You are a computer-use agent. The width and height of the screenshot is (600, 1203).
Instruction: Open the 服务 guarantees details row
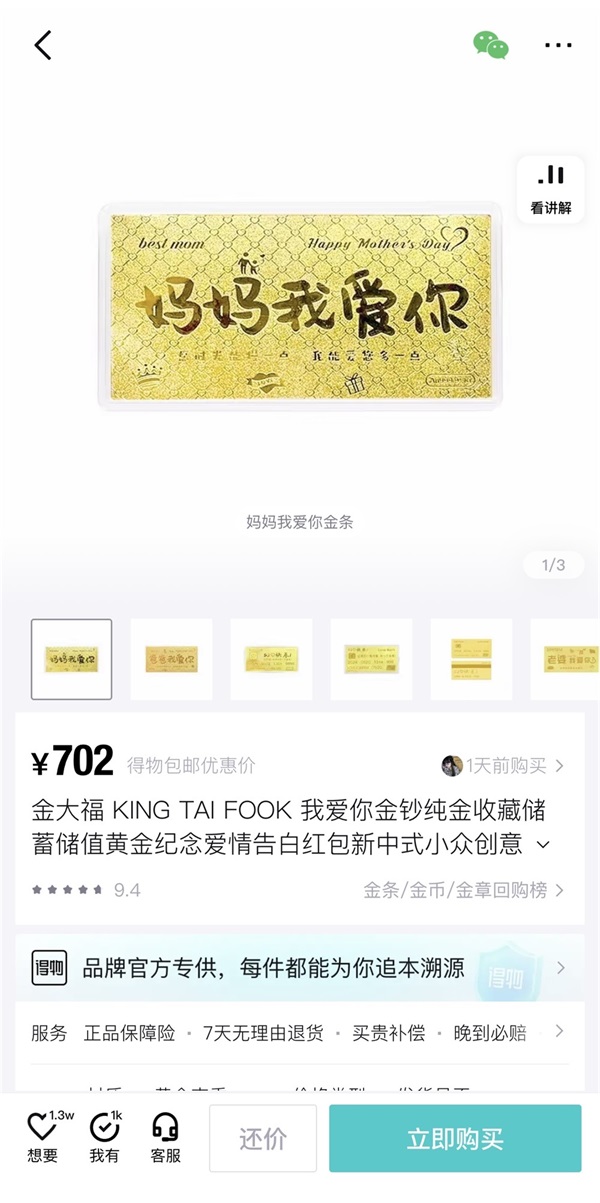tap(300, 1033)
